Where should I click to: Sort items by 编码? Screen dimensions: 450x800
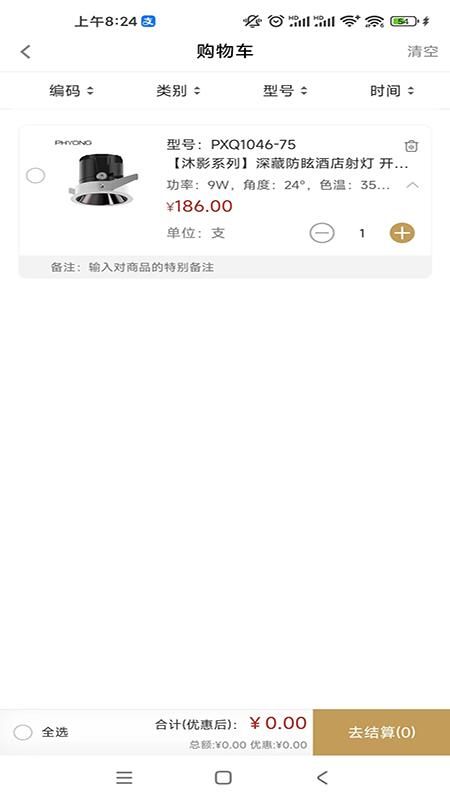click(71, 91)
